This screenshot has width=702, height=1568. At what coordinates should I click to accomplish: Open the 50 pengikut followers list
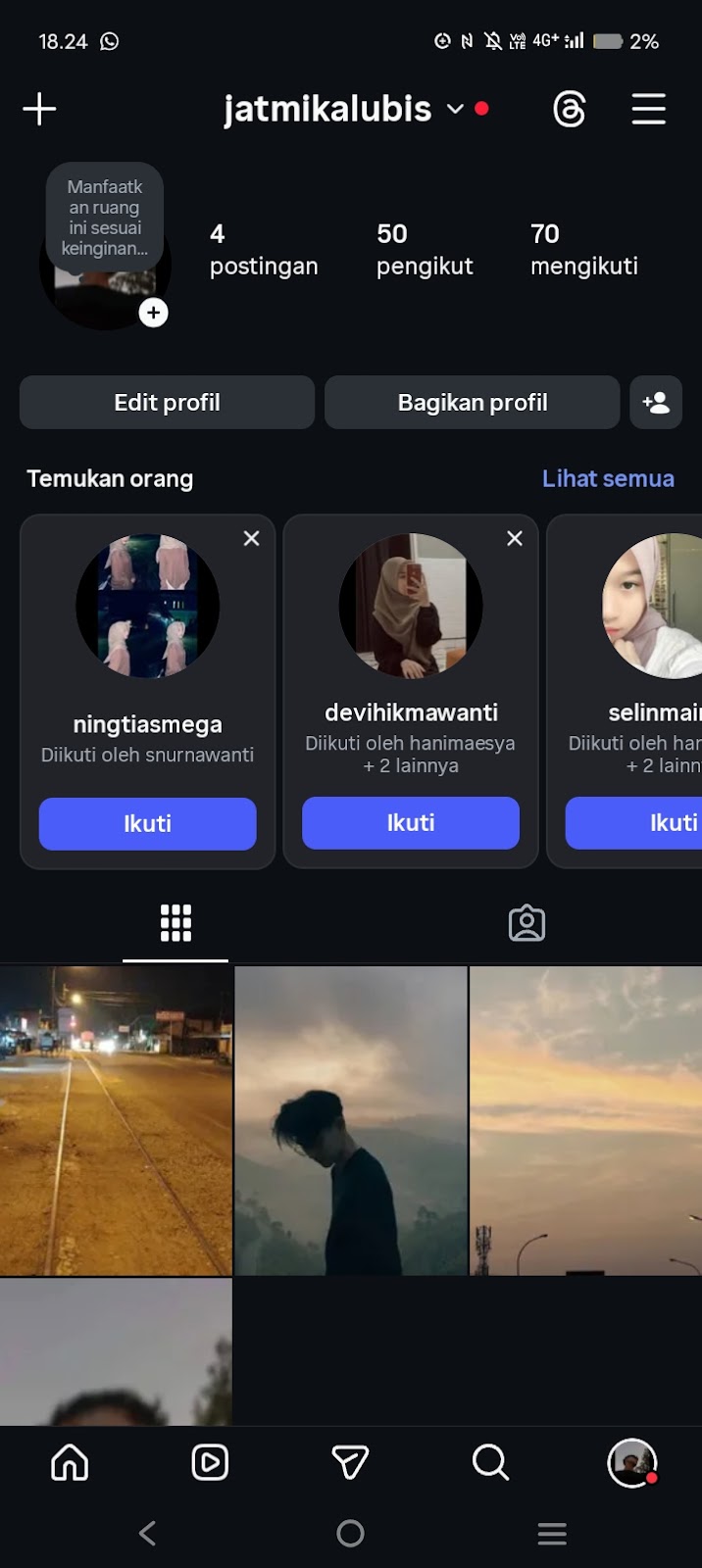pyautogui.click(x=424, y=249)
